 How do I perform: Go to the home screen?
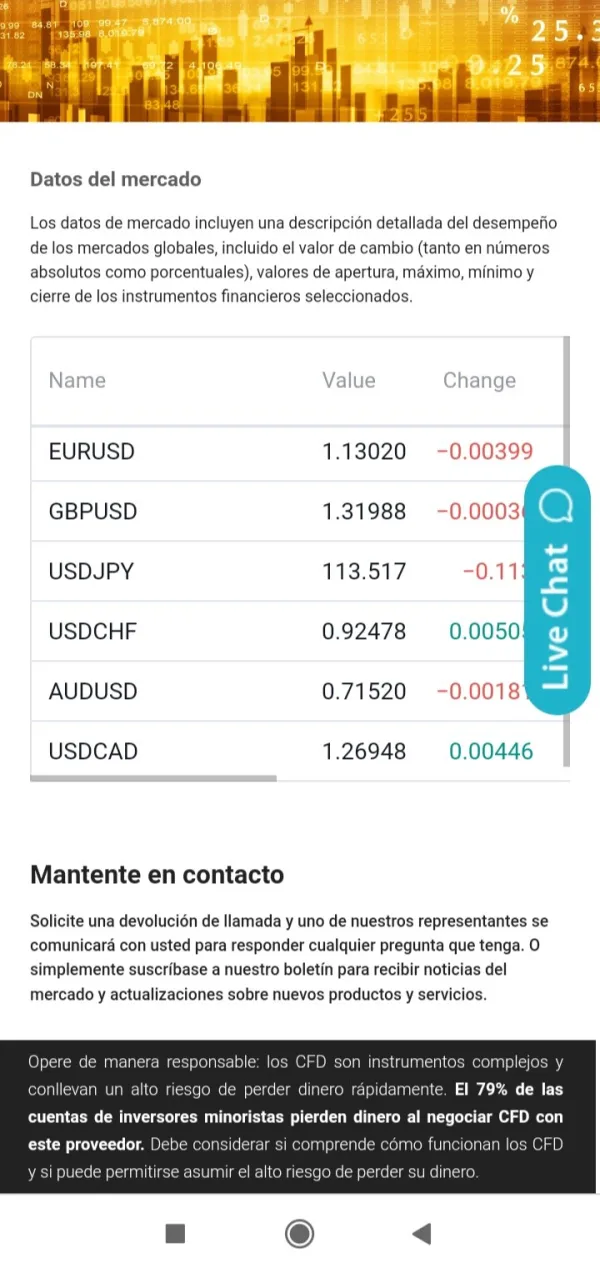(x=299, y=1233)
